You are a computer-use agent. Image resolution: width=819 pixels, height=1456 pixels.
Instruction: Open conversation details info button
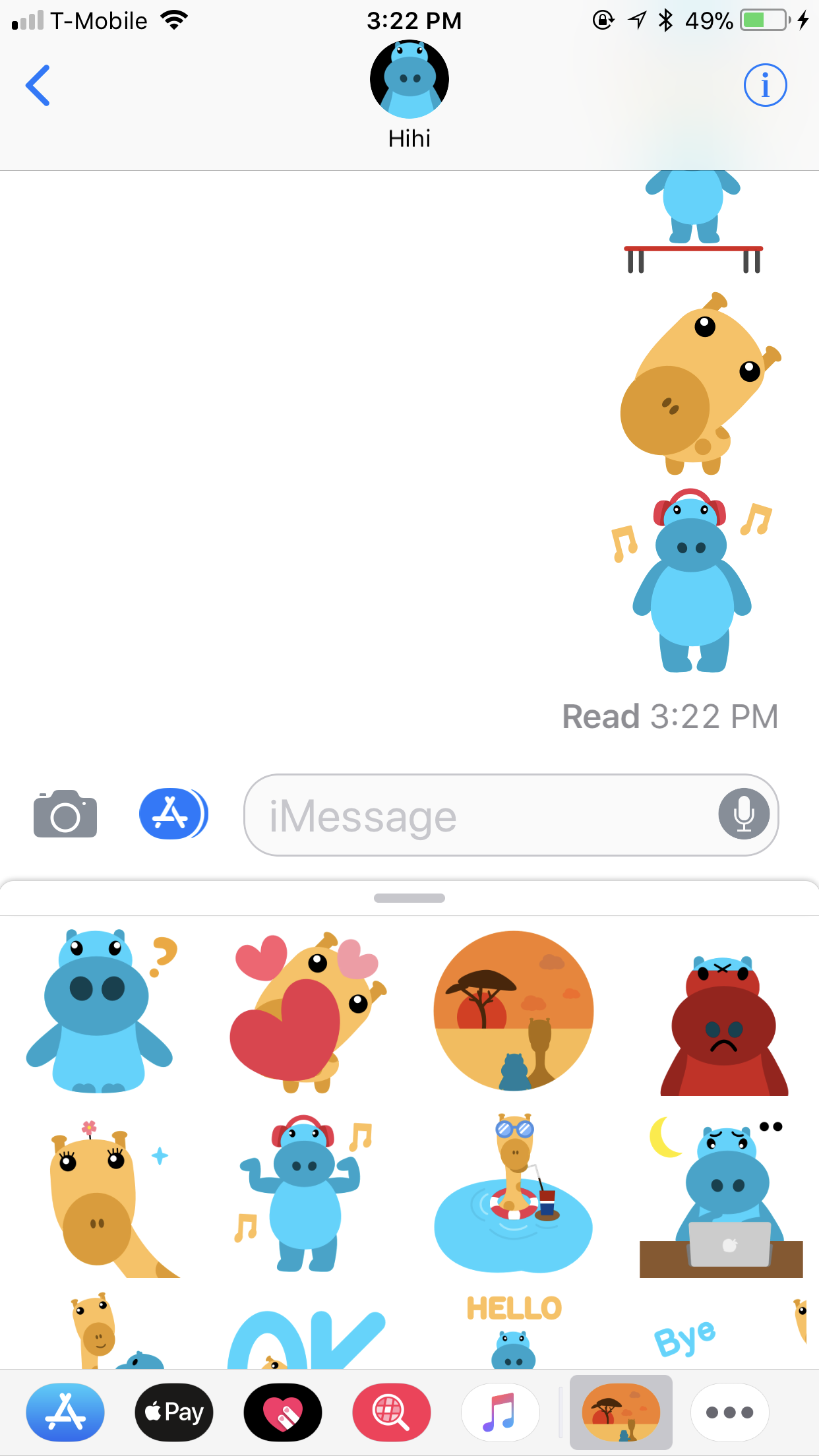pyautogui.click(x=765, y=85)
